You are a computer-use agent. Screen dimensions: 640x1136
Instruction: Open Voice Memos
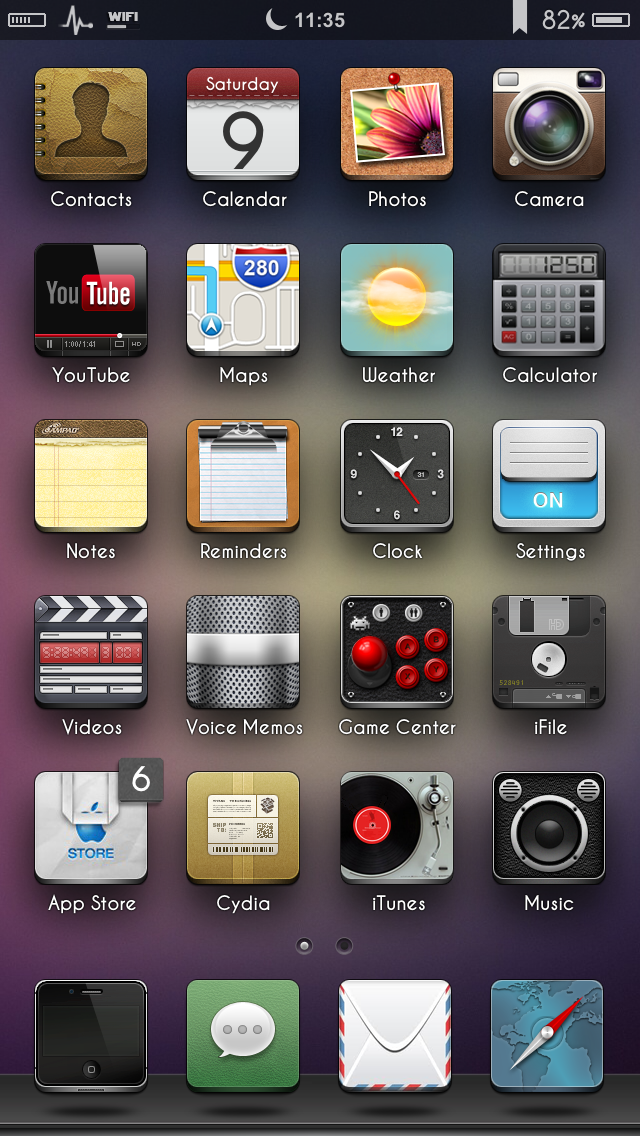coord(243,652)
